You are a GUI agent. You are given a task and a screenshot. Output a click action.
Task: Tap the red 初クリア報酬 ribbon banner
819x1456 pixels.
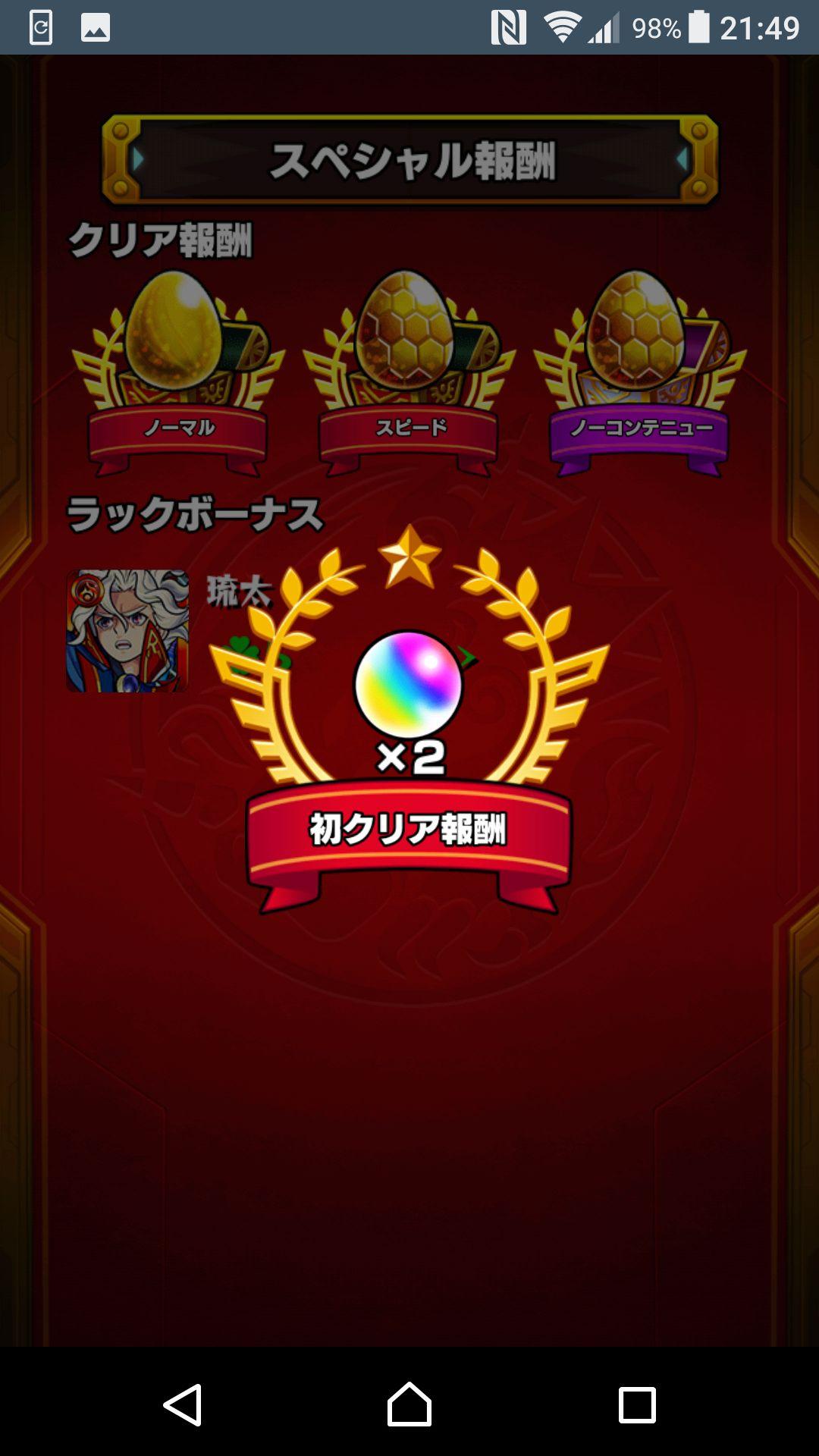tap(408, 830)
